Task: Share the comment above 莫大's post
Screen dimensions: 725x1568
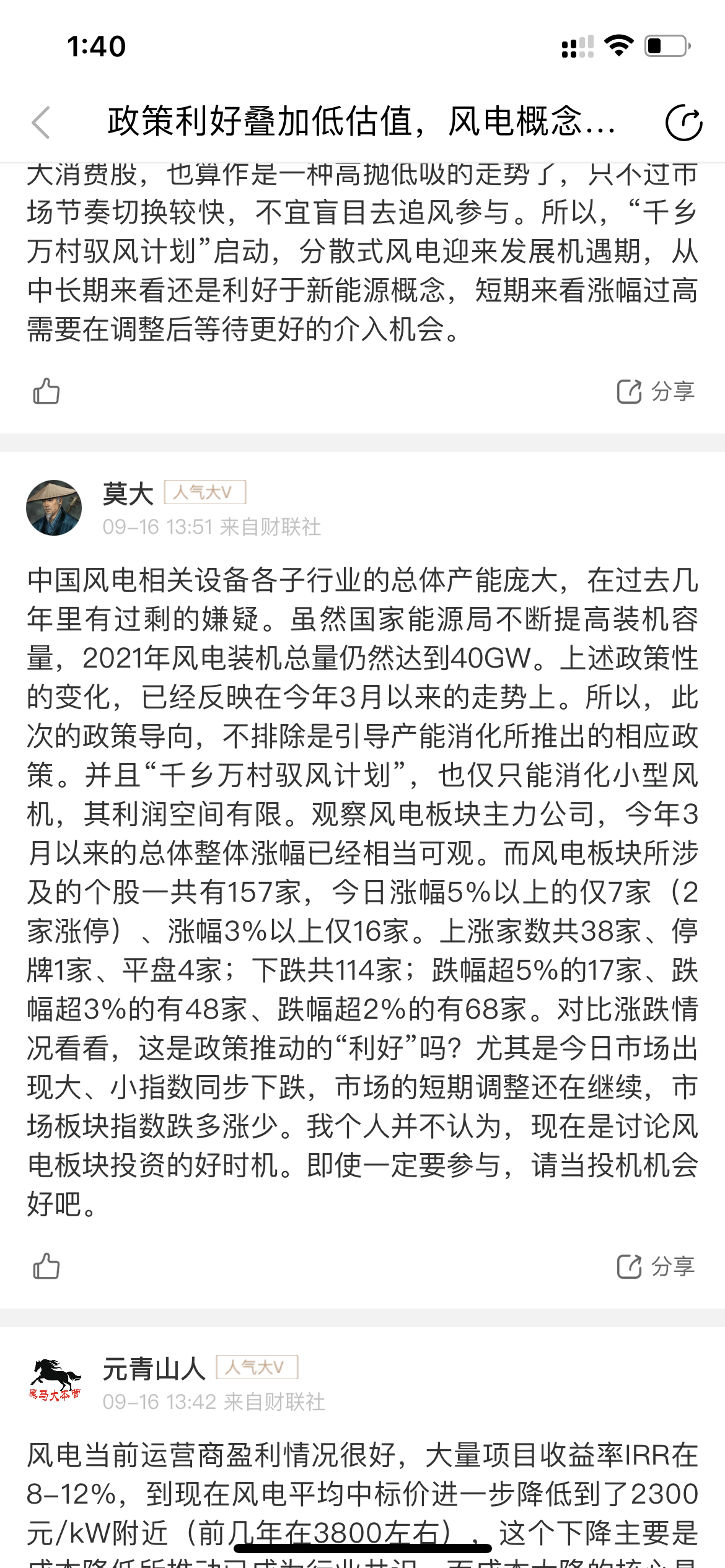Action: [x=656, y=391]
